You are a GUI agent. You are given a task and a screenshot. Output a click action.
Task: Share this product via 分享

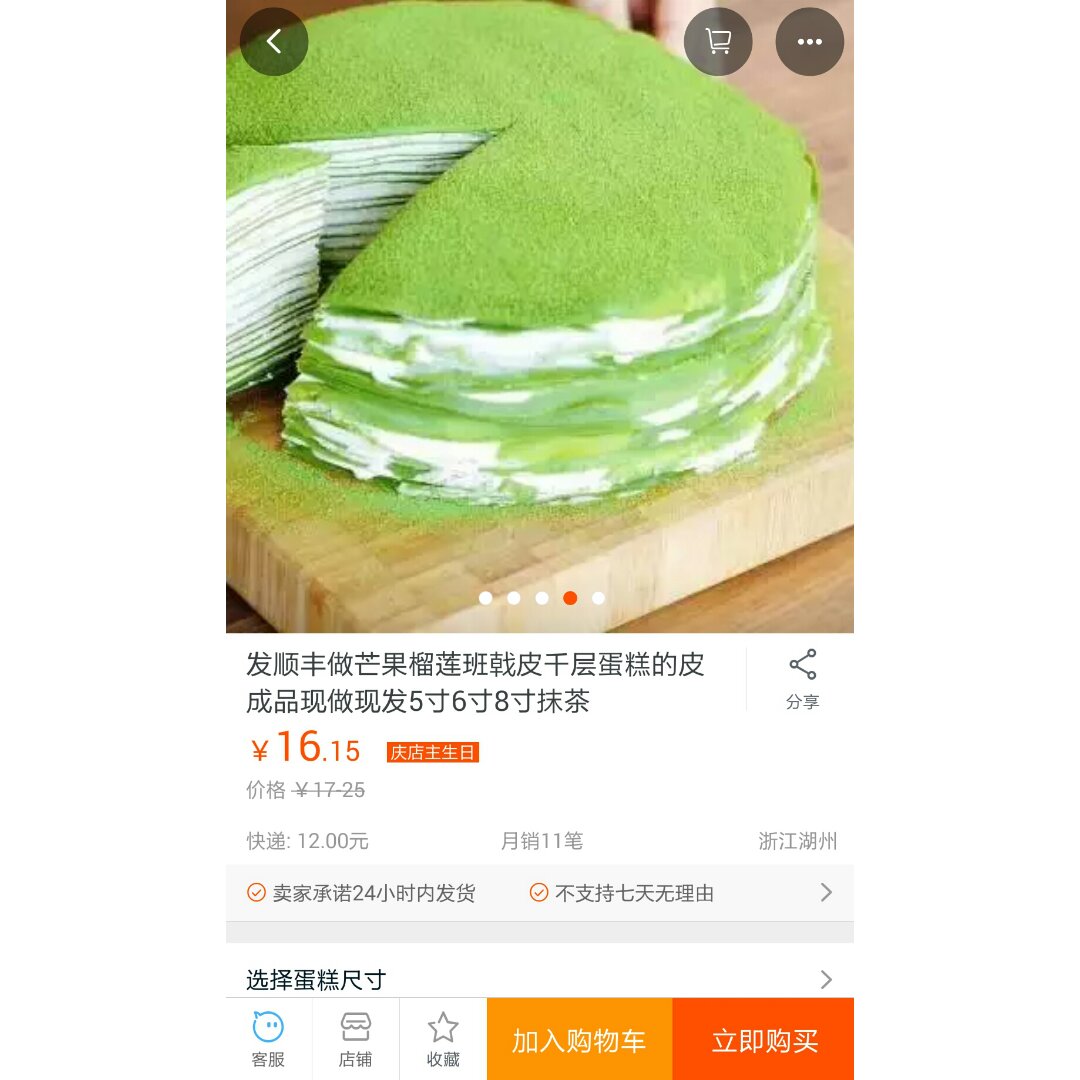(x=802, y=679)
